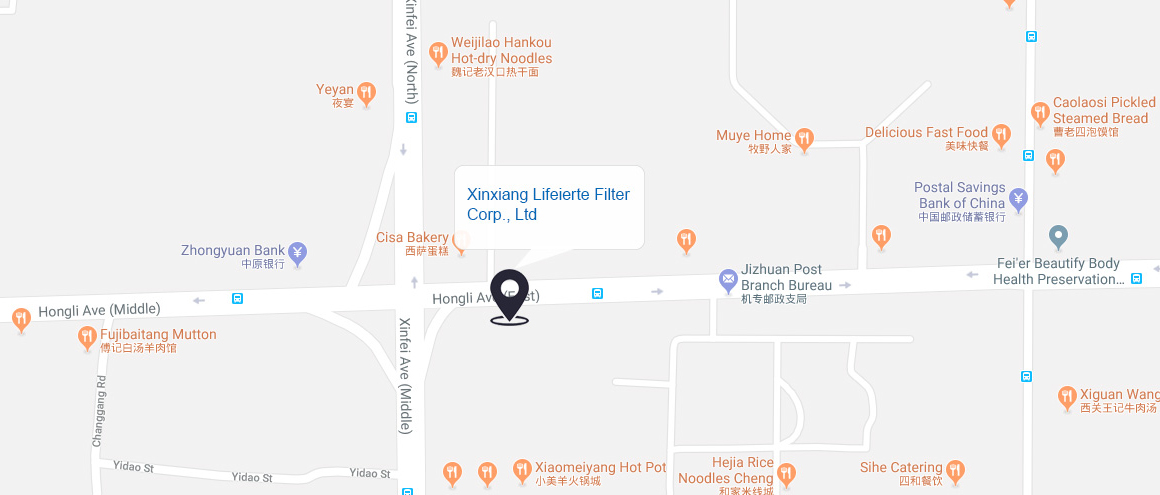1160x495 pixels.
Task: Open Xinxiang Lifeierte Filter Corp. info bubble
Action: tap(548, 204)
